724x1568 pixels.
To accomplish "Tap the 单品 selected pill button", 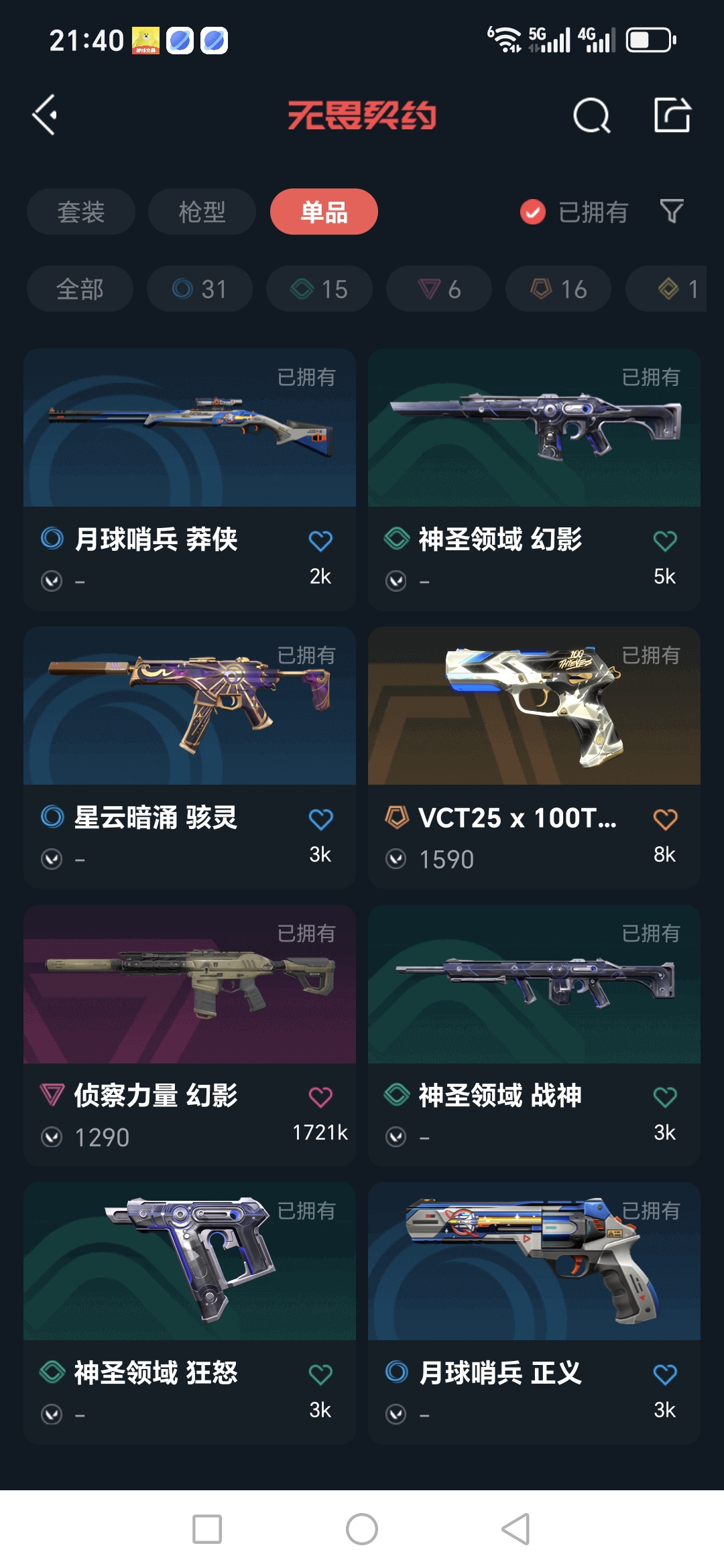I will (323, 212).
